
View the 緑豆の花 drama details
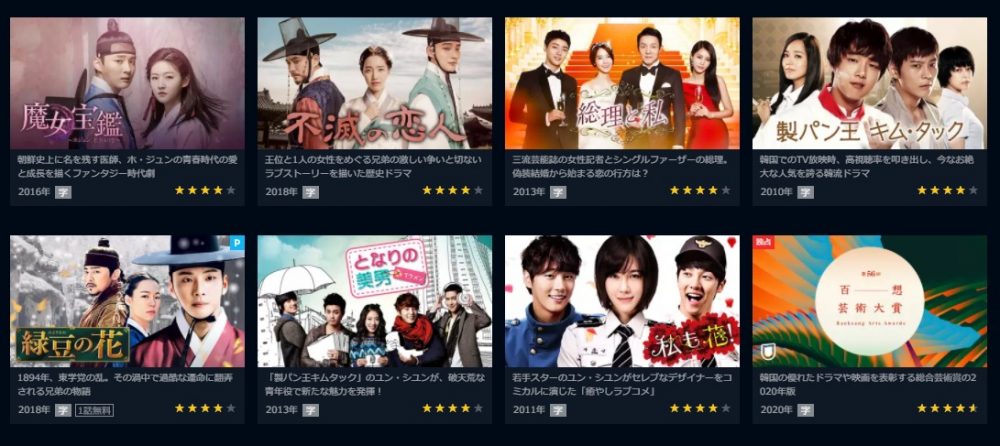click(127, 301)
